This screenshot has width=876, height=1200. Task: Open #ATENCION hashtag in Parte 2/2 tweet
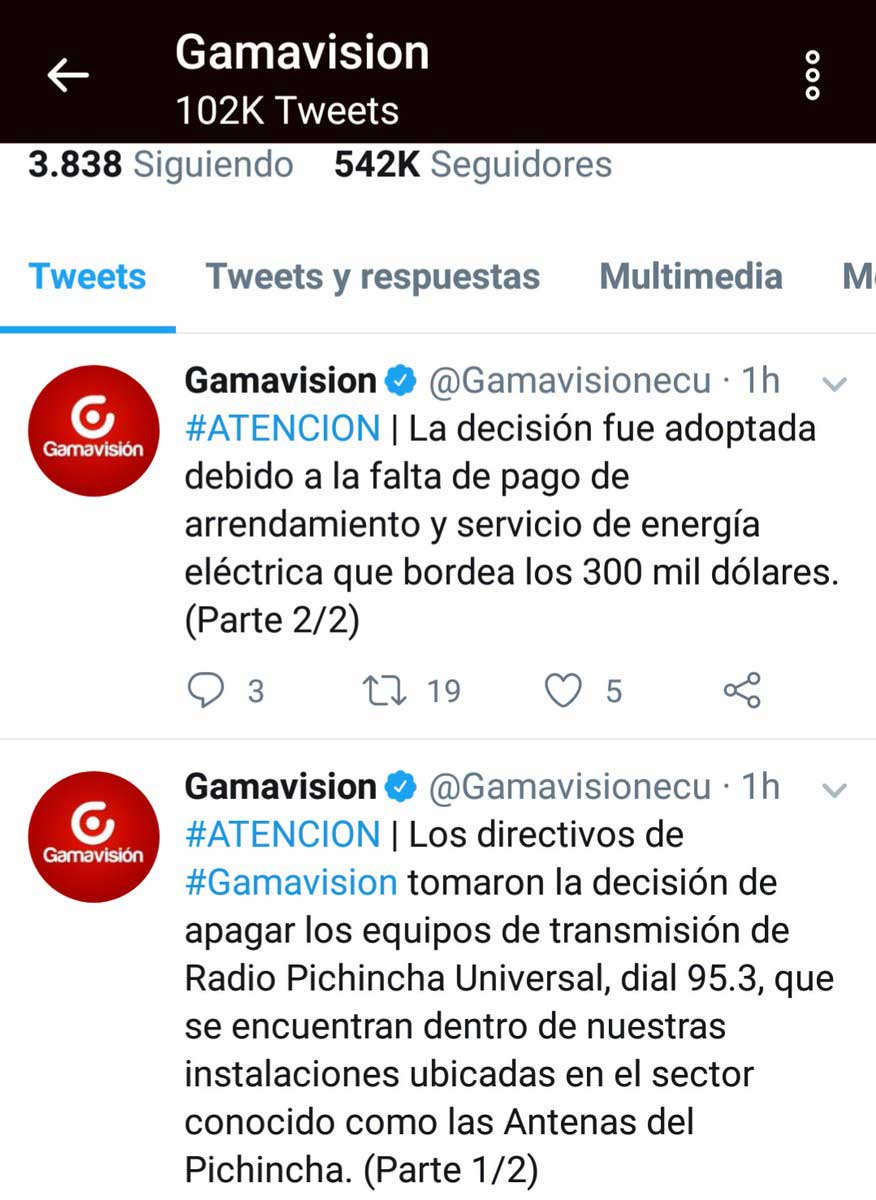coord(283,429)
